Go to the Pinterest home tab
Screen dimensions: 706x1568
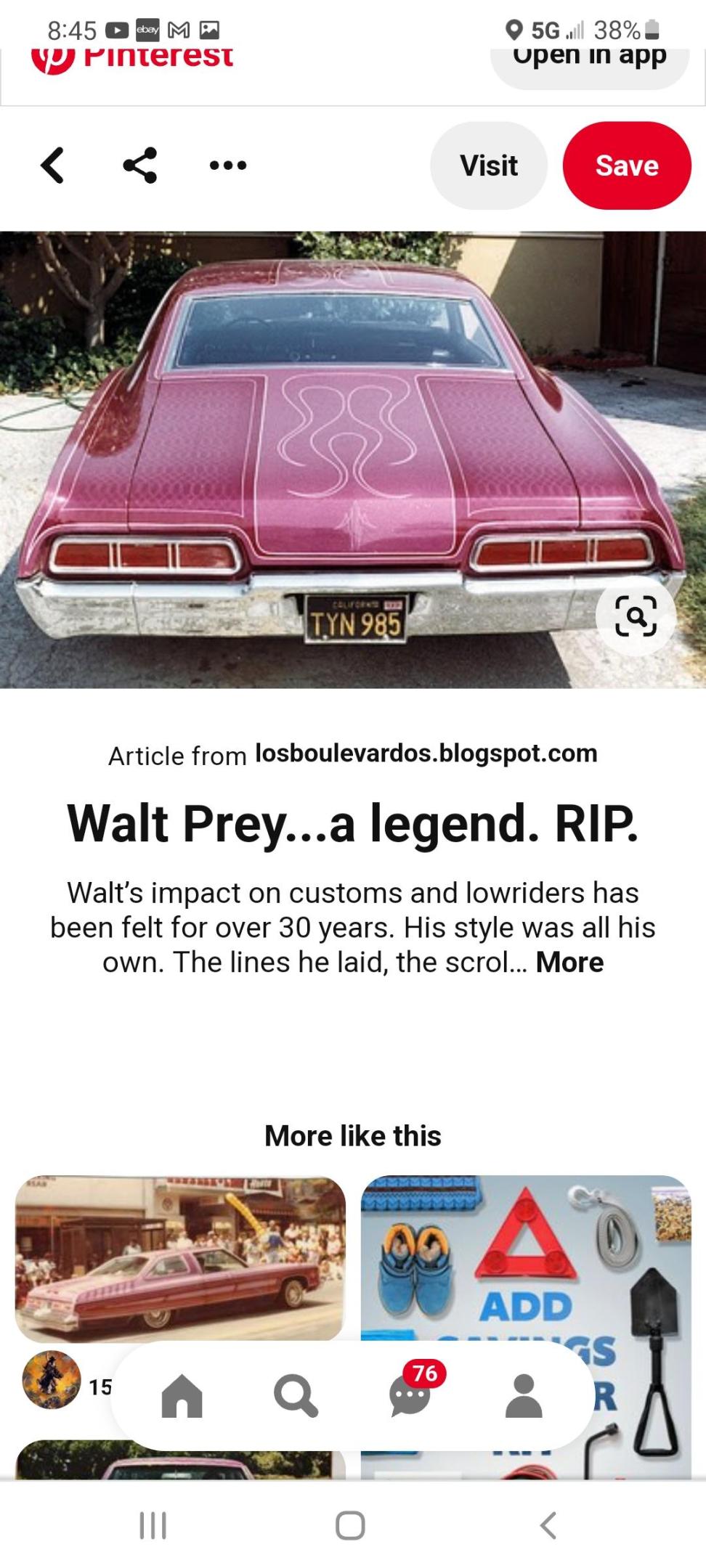[182, 1395]
